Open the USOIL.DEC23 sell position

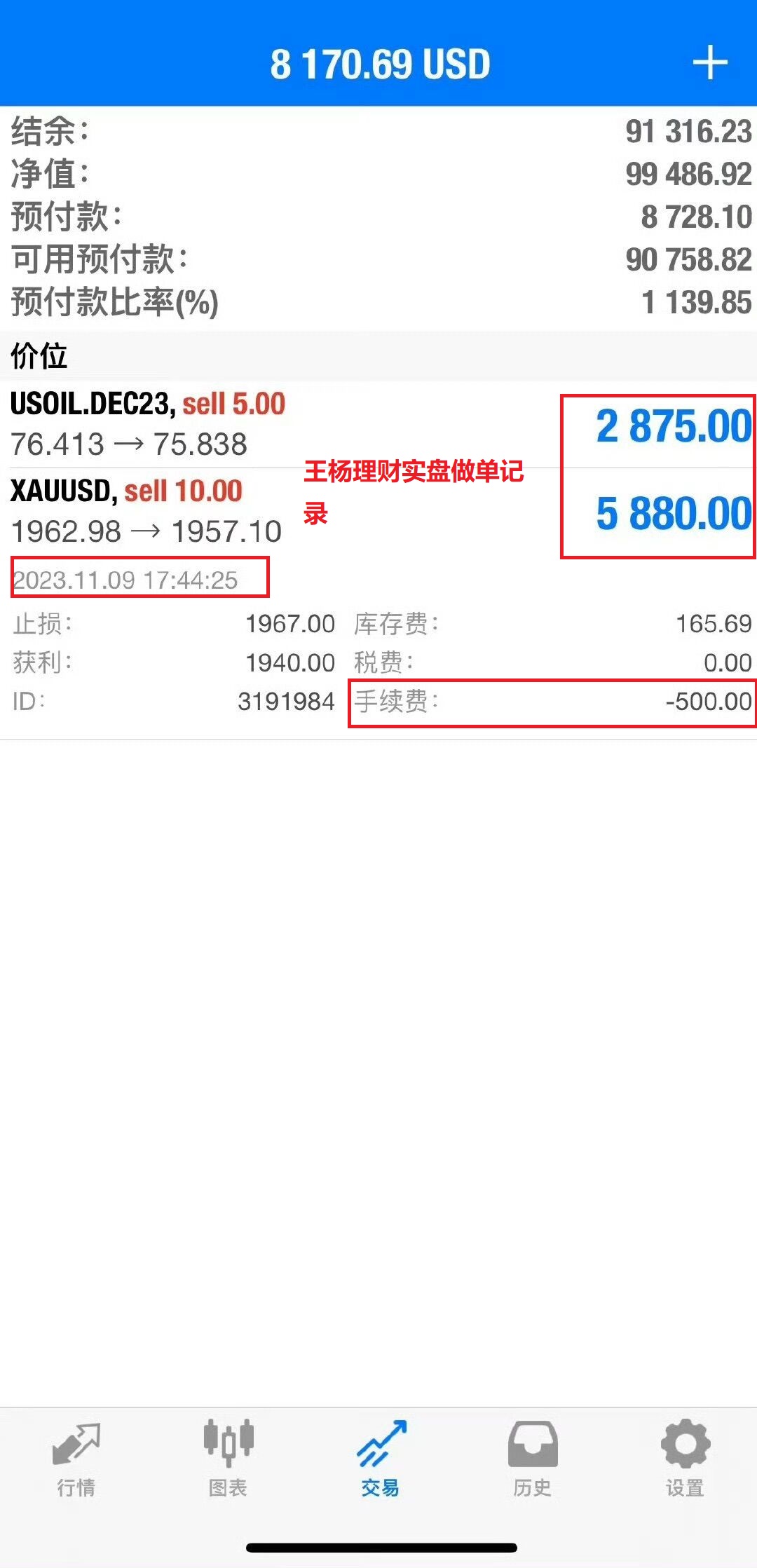pyautogui.click(x=280, y=424)
